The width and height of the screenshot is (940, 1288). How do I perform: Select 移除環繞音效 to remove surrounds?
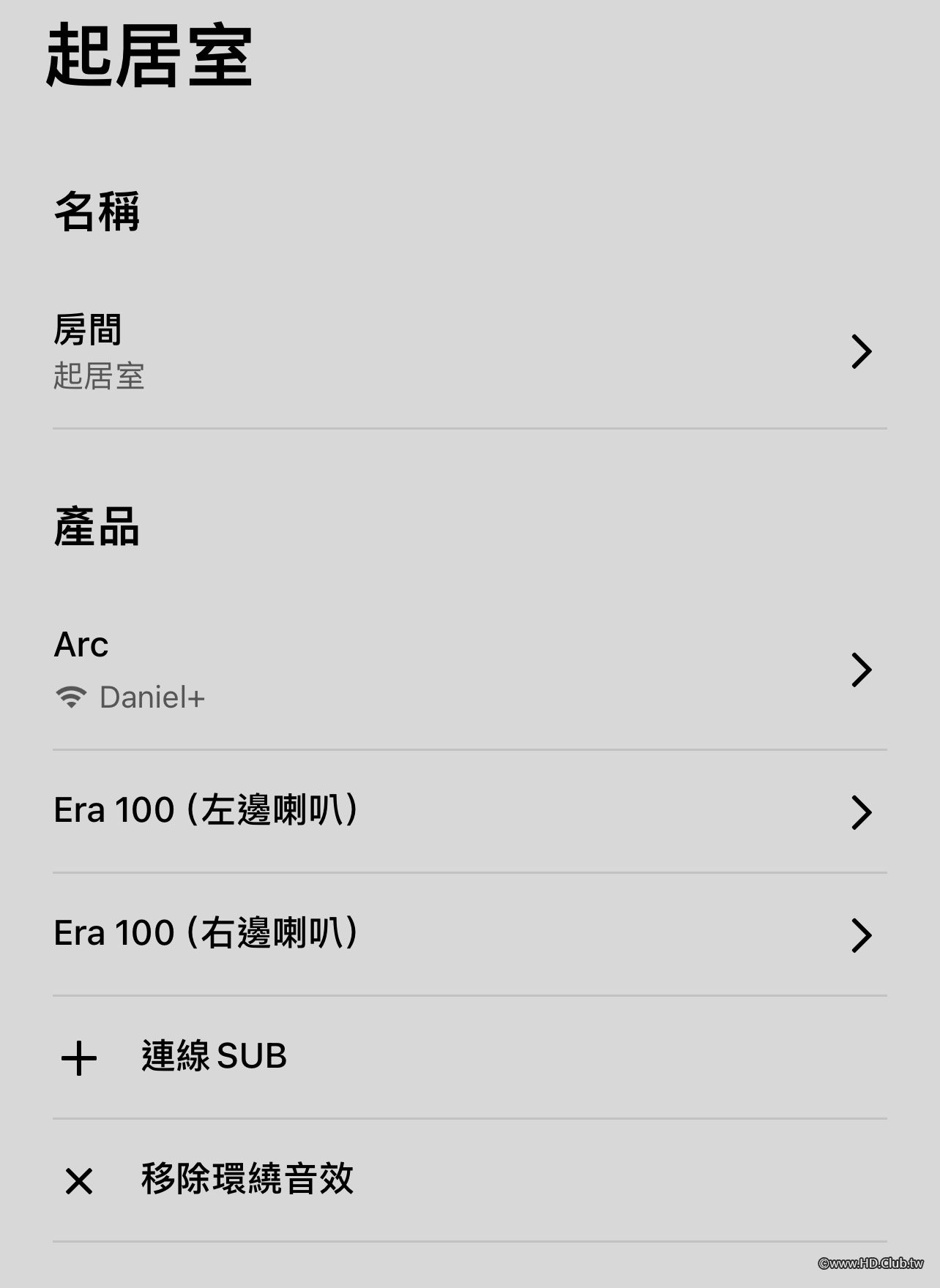click(x=246, y=1180)
